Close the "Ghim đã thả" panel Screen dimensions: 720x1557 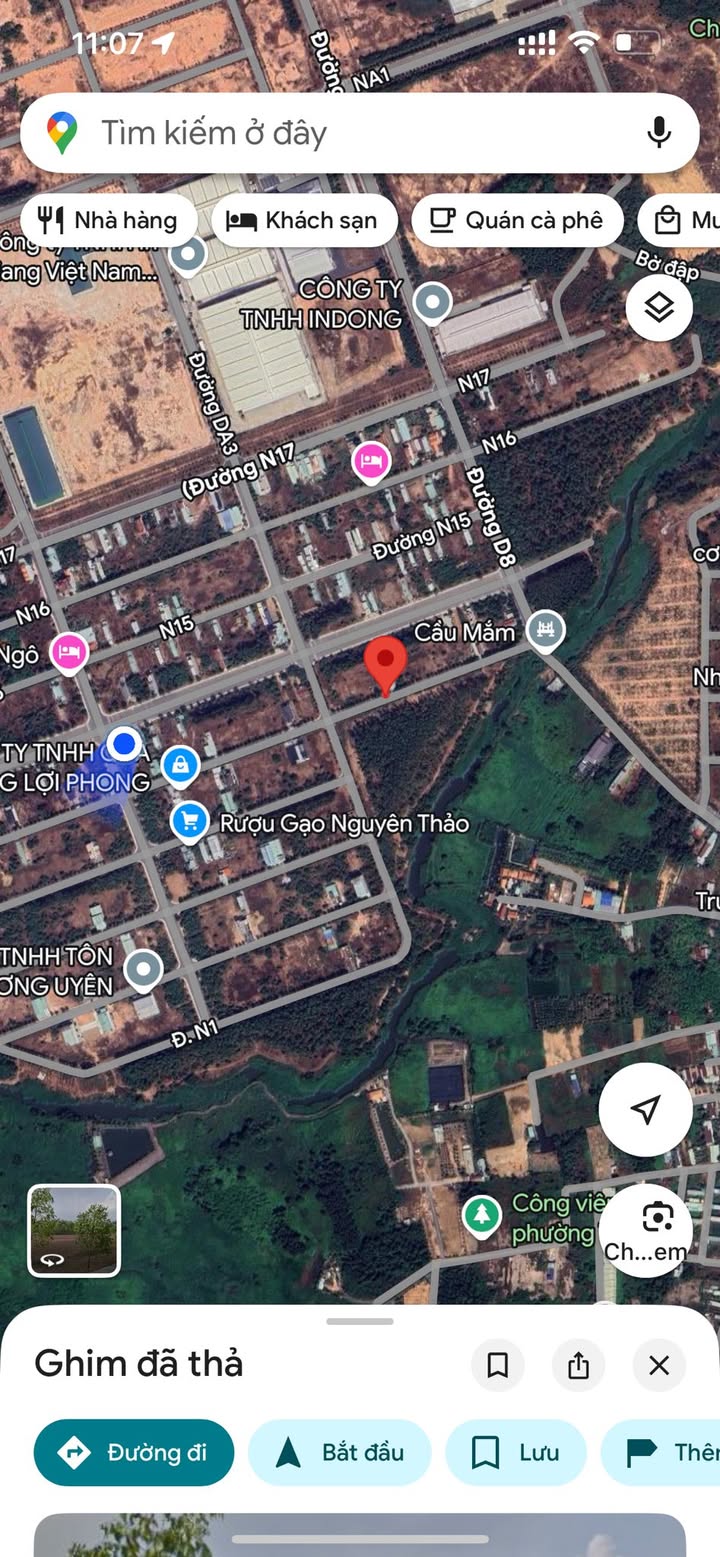point(658,1365)
